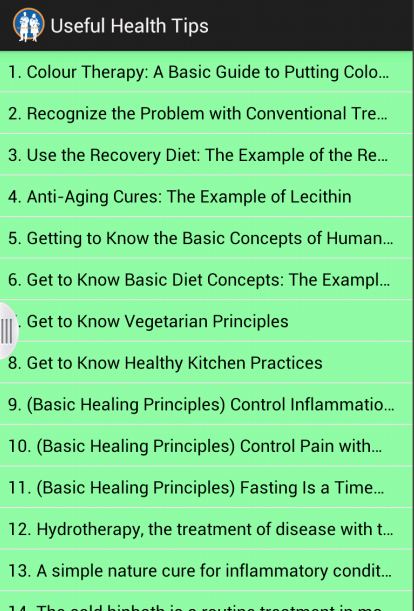
Task: Open Get to Know Vegetarian Principles
Action: point(207,321)
